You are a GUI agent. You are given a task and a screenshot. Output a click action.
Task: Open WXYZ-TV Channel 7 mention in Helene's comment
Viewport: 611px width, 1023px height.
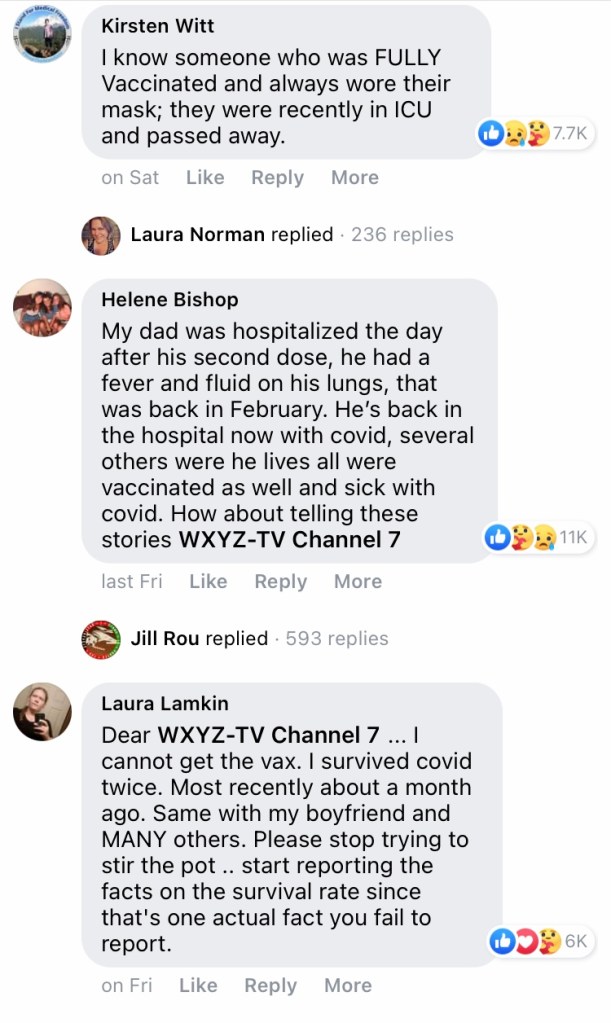coord(289,540)
